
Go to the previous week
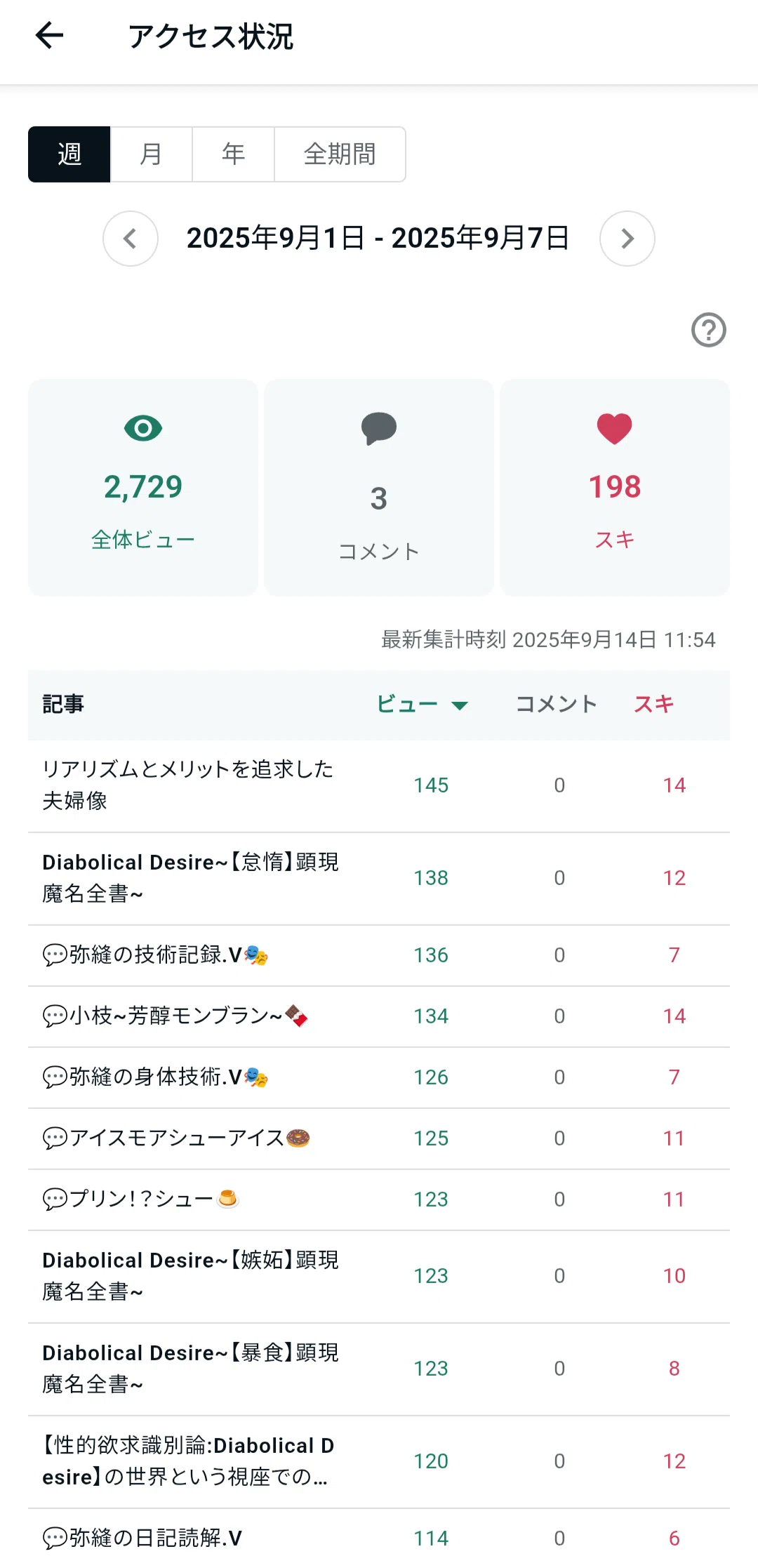tap(131, 239)
